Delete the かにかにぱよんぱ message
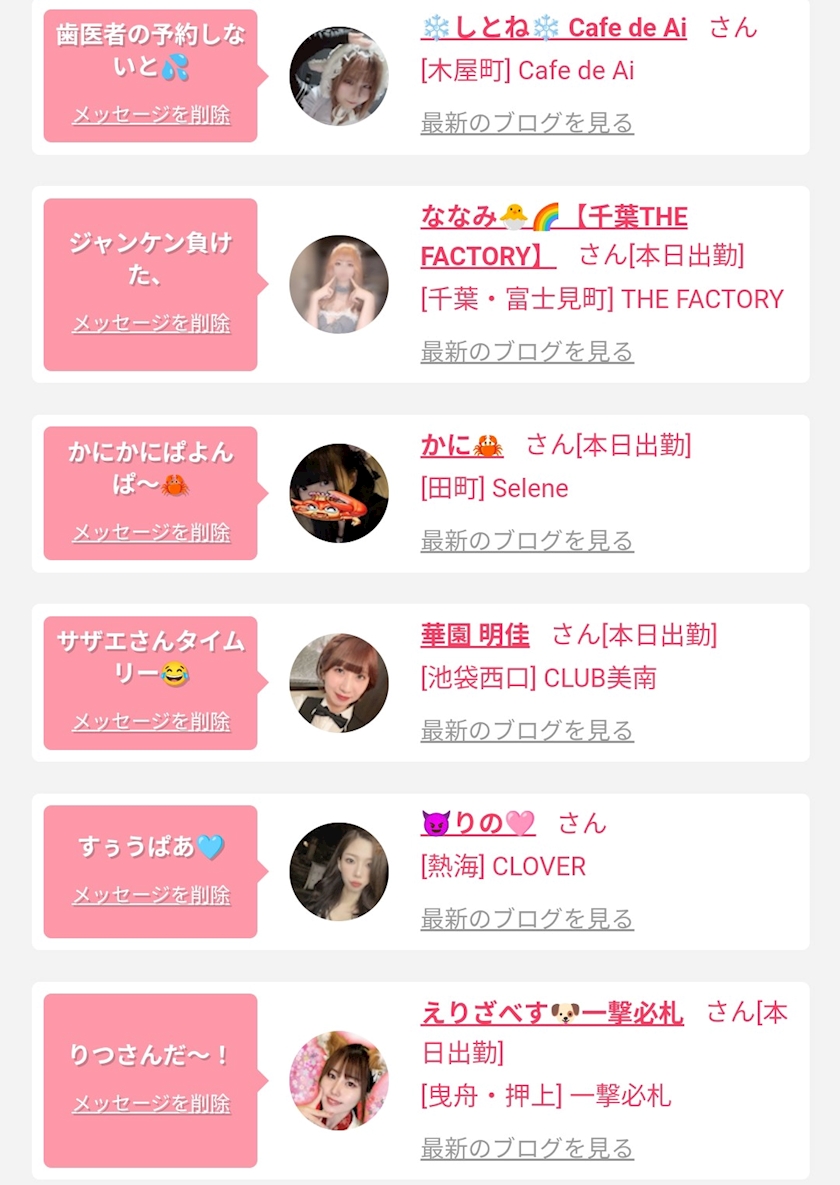 151,533
